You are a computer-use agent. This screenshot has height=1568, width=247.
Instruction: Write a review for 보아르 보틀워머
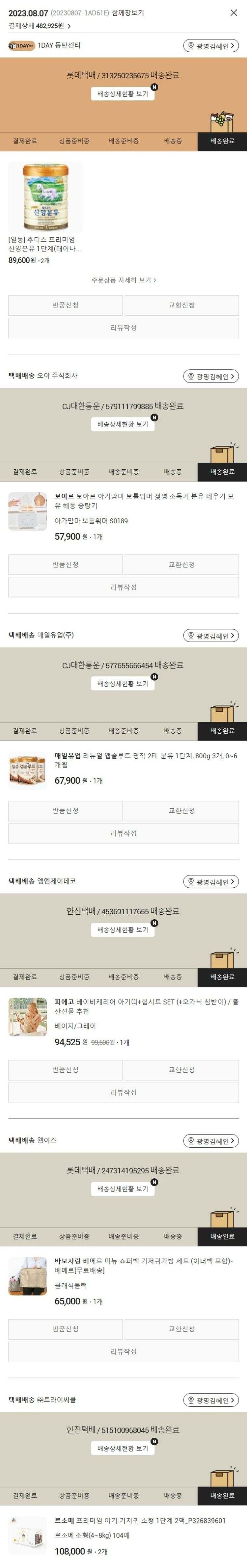click(123, 588)
